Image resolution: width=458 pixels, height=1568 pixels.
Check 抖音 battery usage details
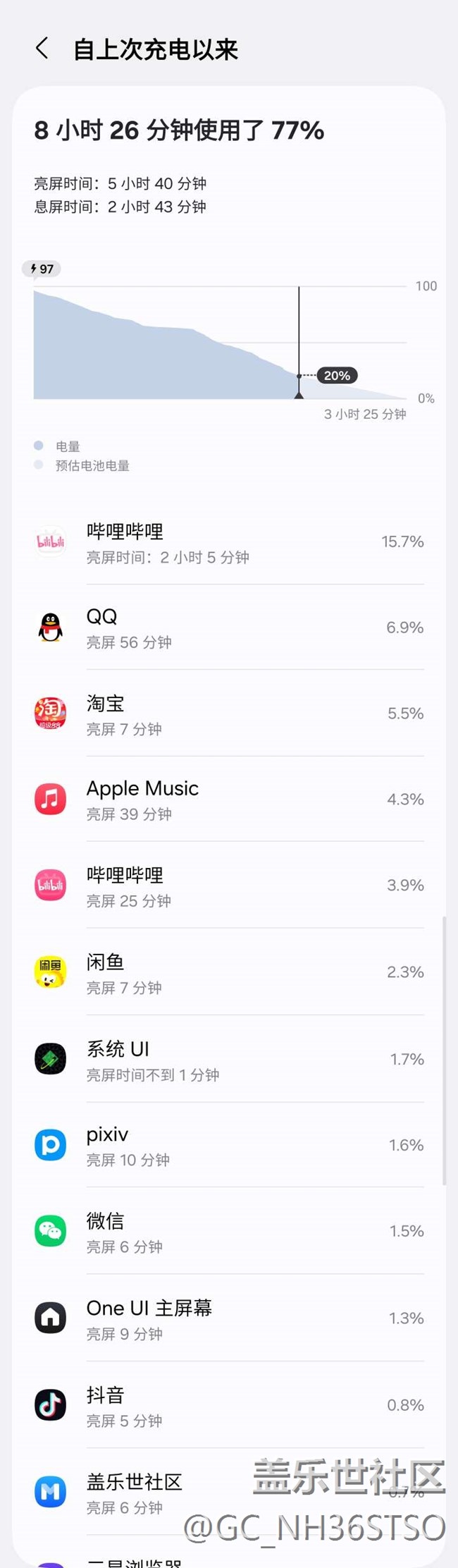pos(229,1406)
